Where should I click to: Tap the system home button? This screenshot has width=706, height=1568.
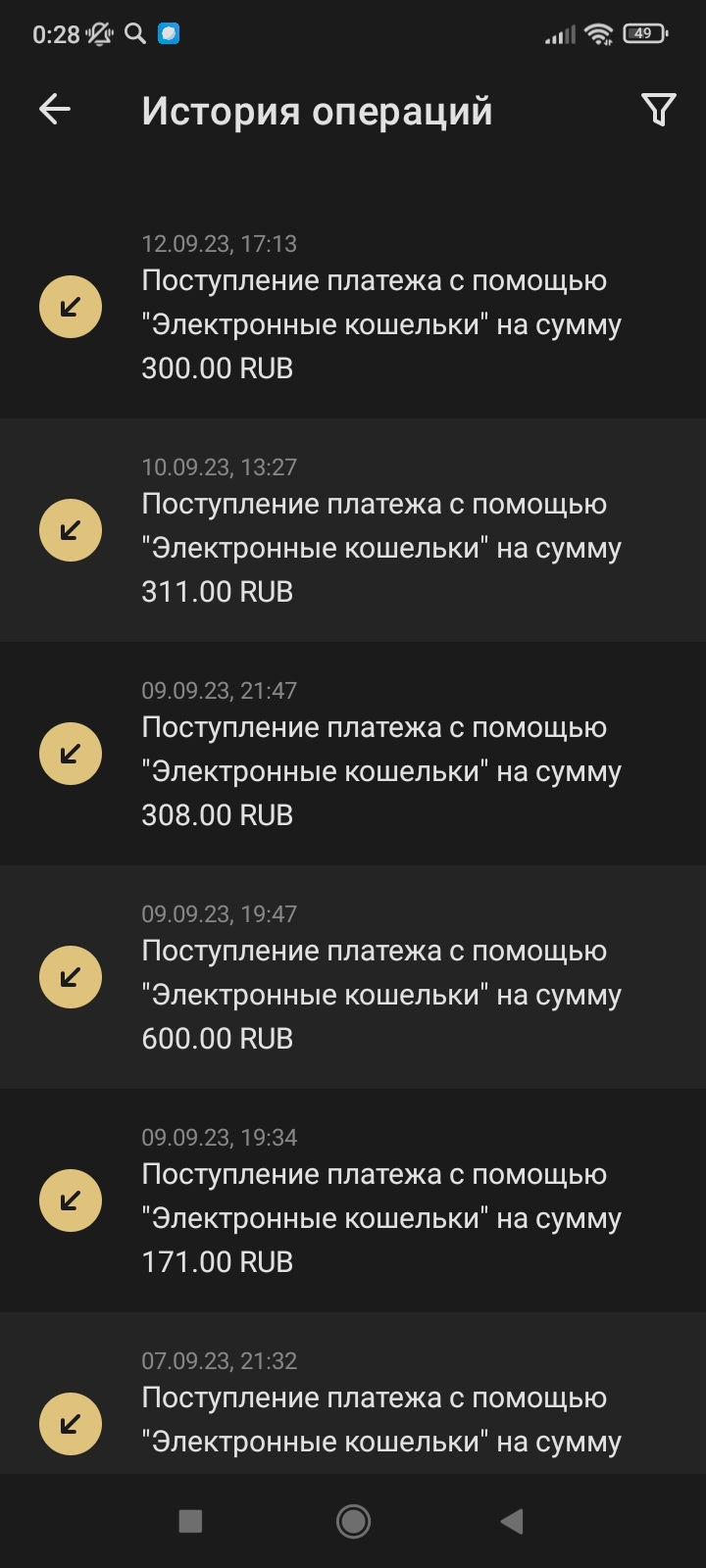click(x=353, y=1521)
